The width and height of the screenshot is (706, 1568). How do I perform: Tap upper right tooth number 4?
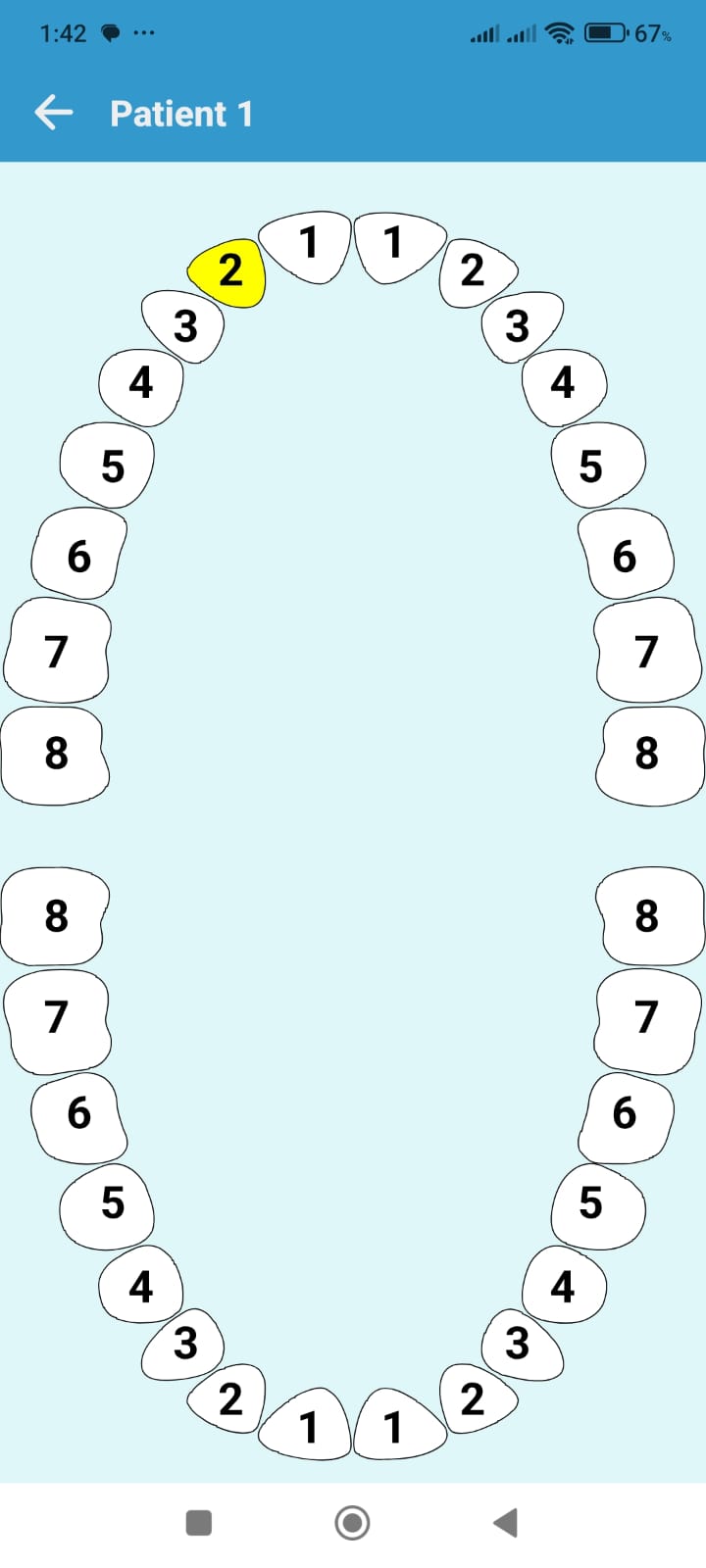pos(564,383)
